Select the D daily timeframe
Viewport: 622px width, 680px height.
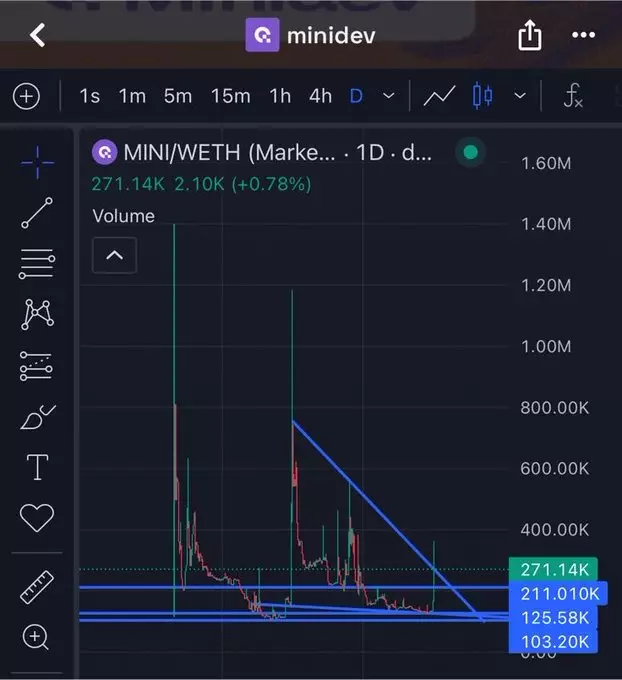[356, 96]
